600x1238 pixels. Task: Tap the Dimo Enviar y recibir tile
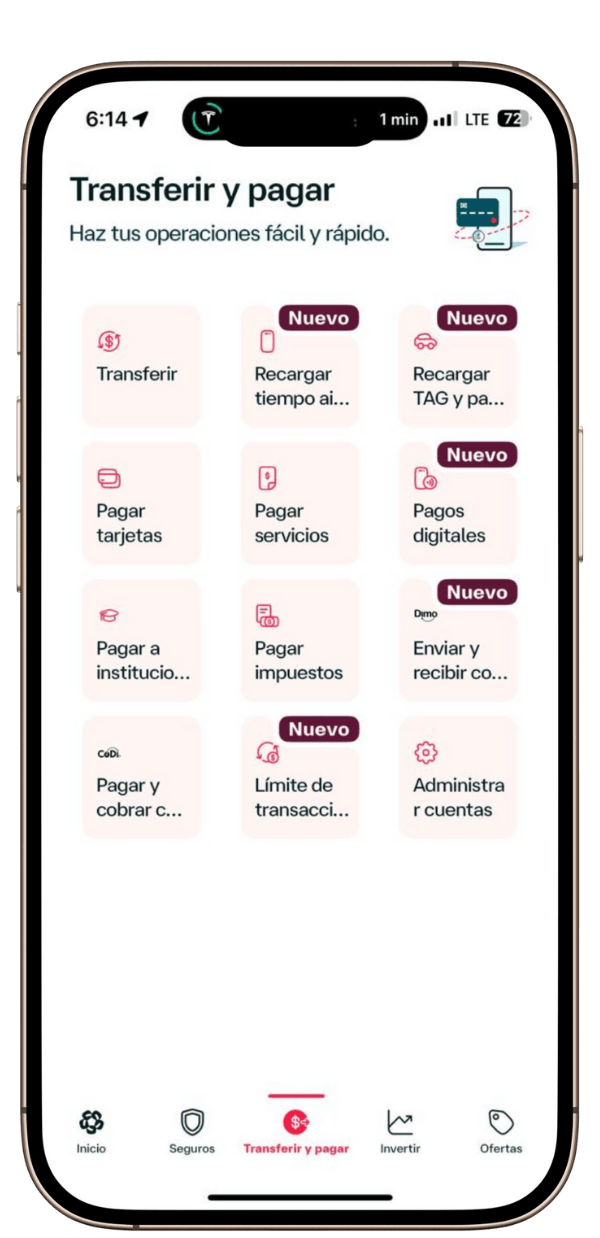click(458, 648)
